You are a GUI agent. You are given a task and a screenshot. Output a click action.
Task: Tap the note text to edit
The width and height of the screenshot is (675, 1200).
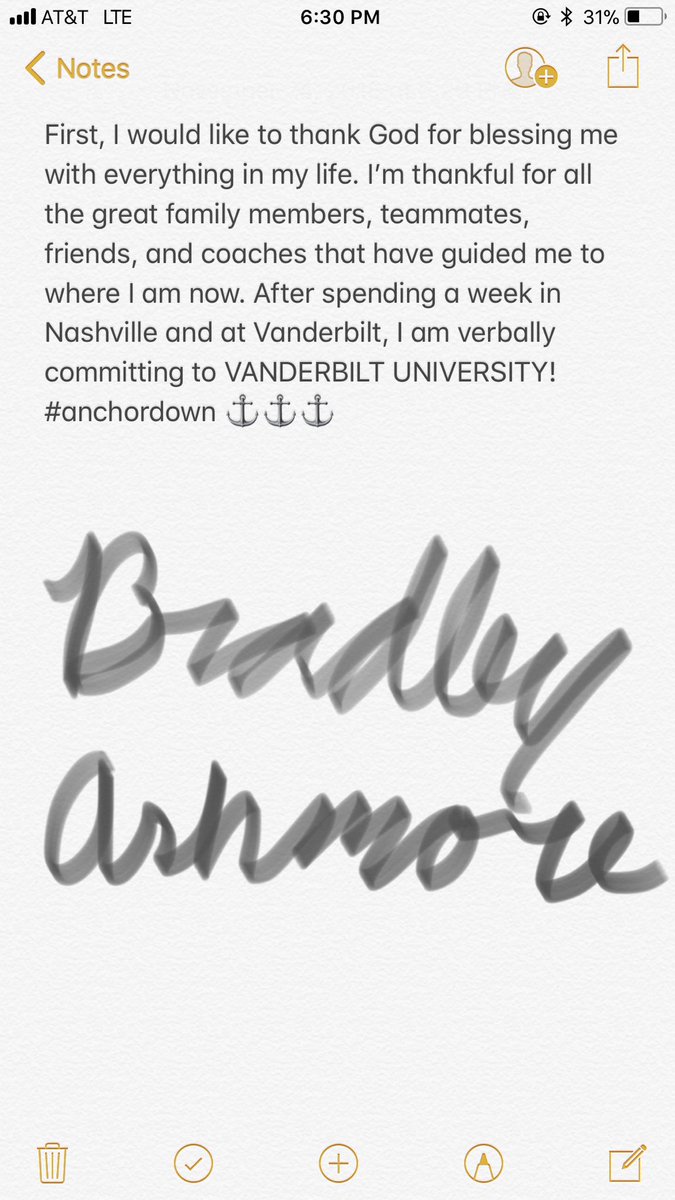(330, 273)
